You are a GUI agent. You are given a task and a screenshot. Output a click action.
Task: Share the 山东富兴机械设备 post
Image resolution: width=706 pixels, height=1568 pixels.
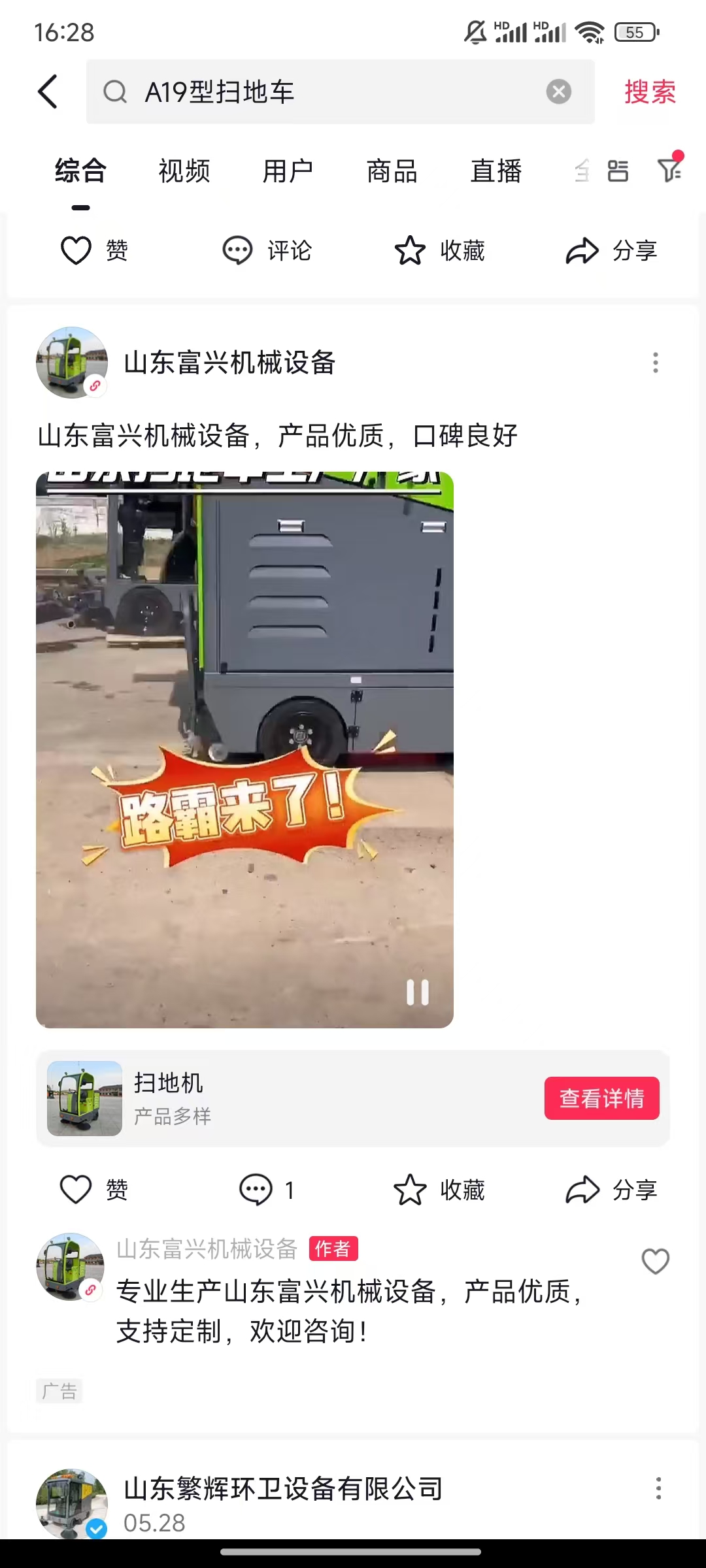pyautogui.click(x=582, y=1190)
